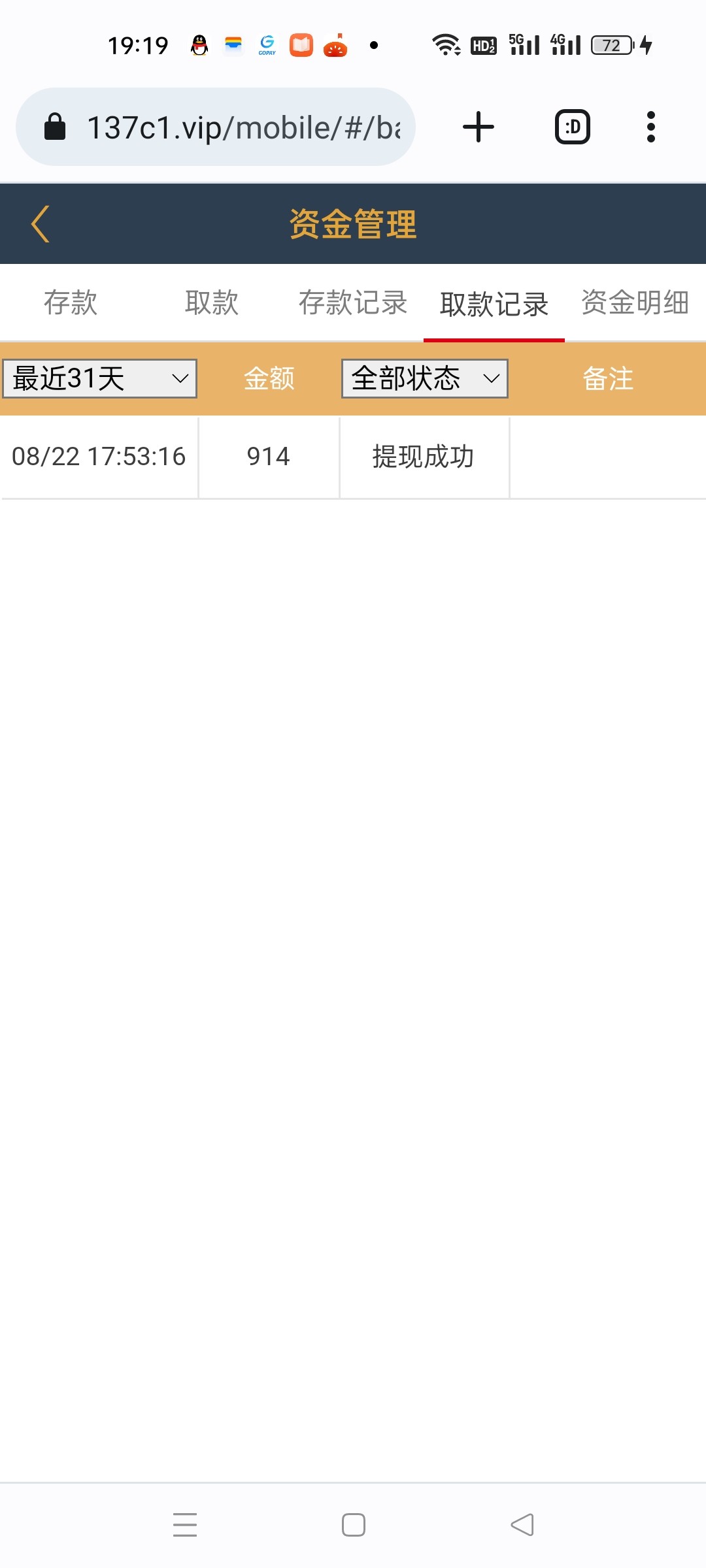Open the 存款记录 tab
Viewport: 706px width, 1568px height.
coord(353,303)
